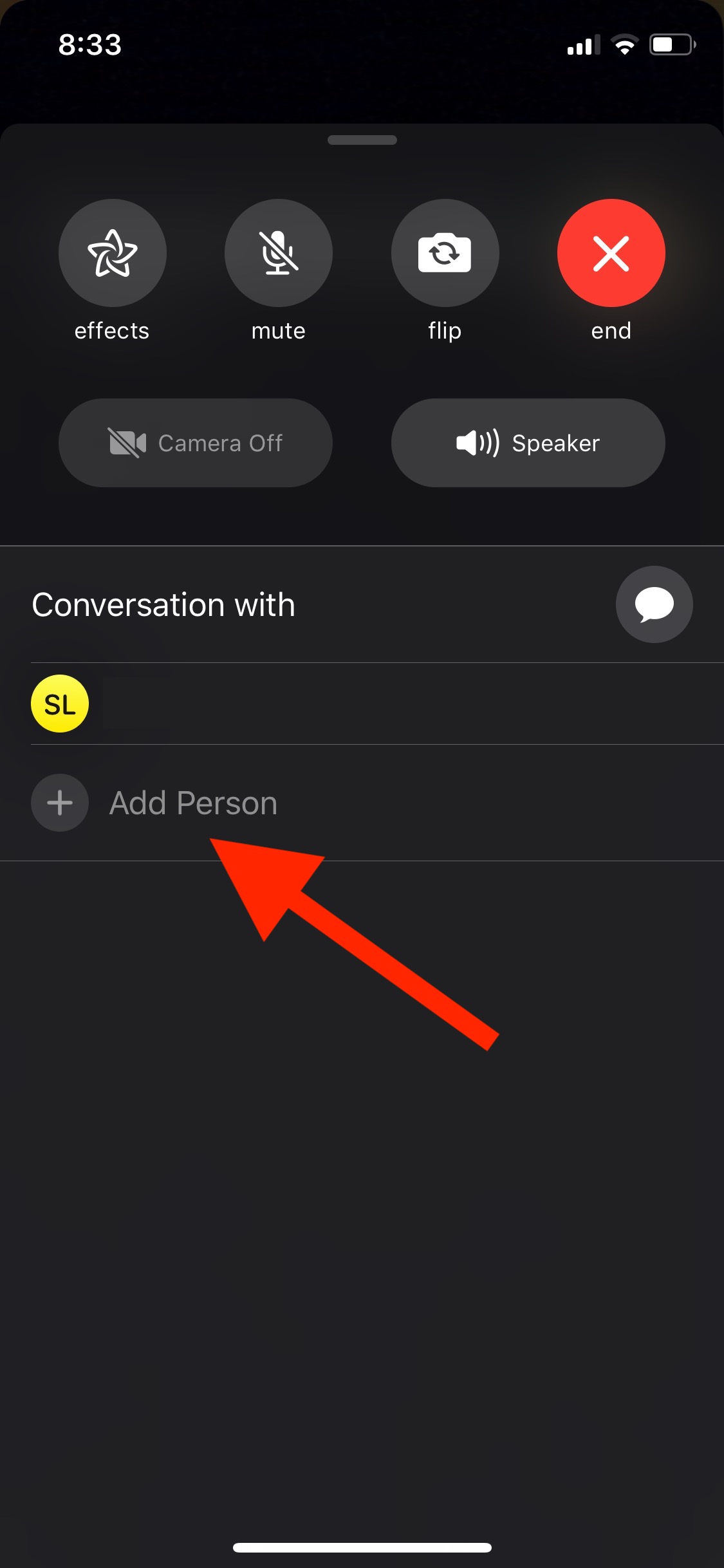End the FaceTime call
The height and width of the screenshot is (1568, 724).
pyautogui.click(x=611, y=253)
